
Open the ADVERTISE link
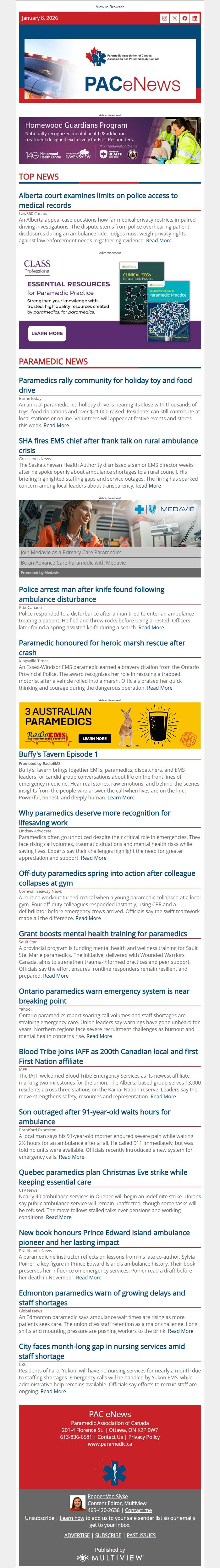tap(77, 1535)
